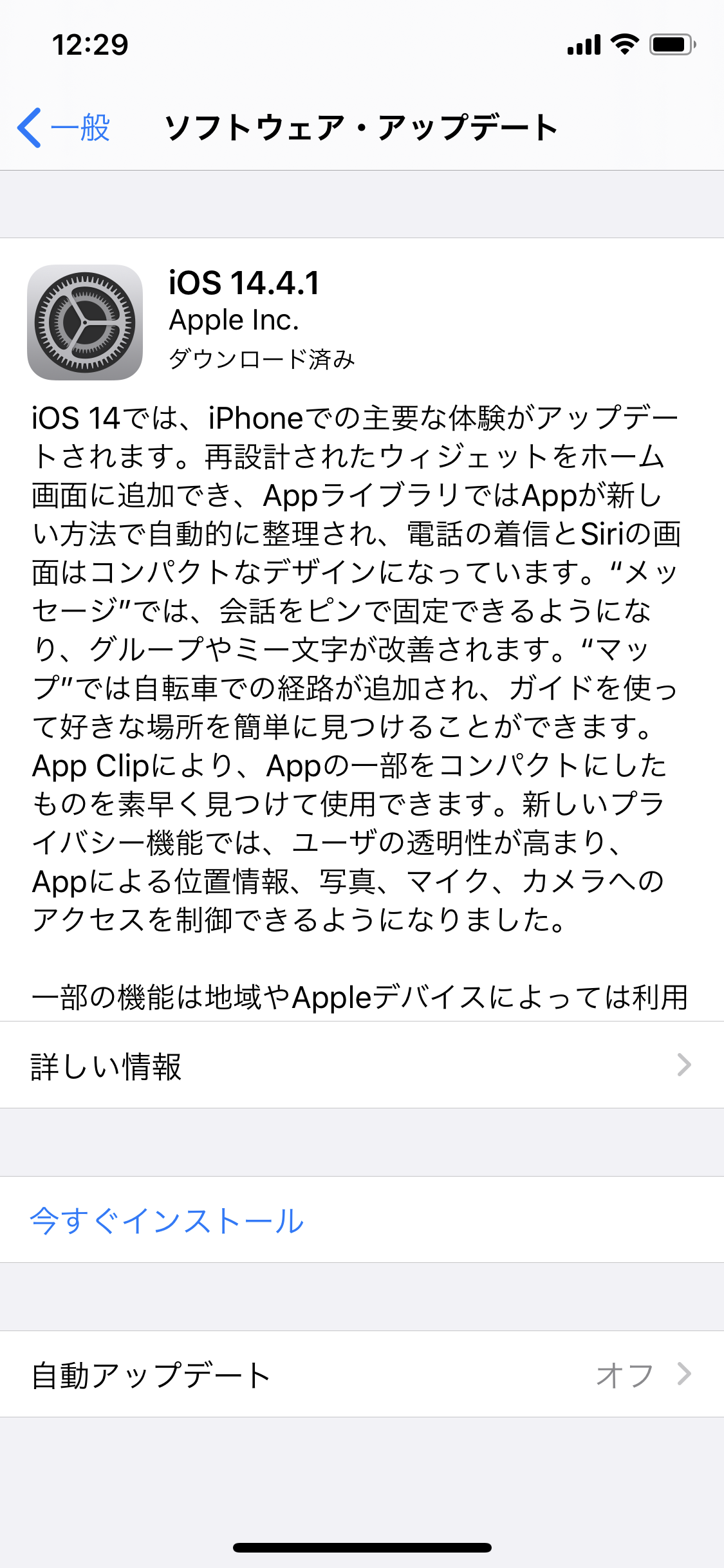Go back to 一般 settings
Screen dimensions: 724x1568
(x=64, y=127)
